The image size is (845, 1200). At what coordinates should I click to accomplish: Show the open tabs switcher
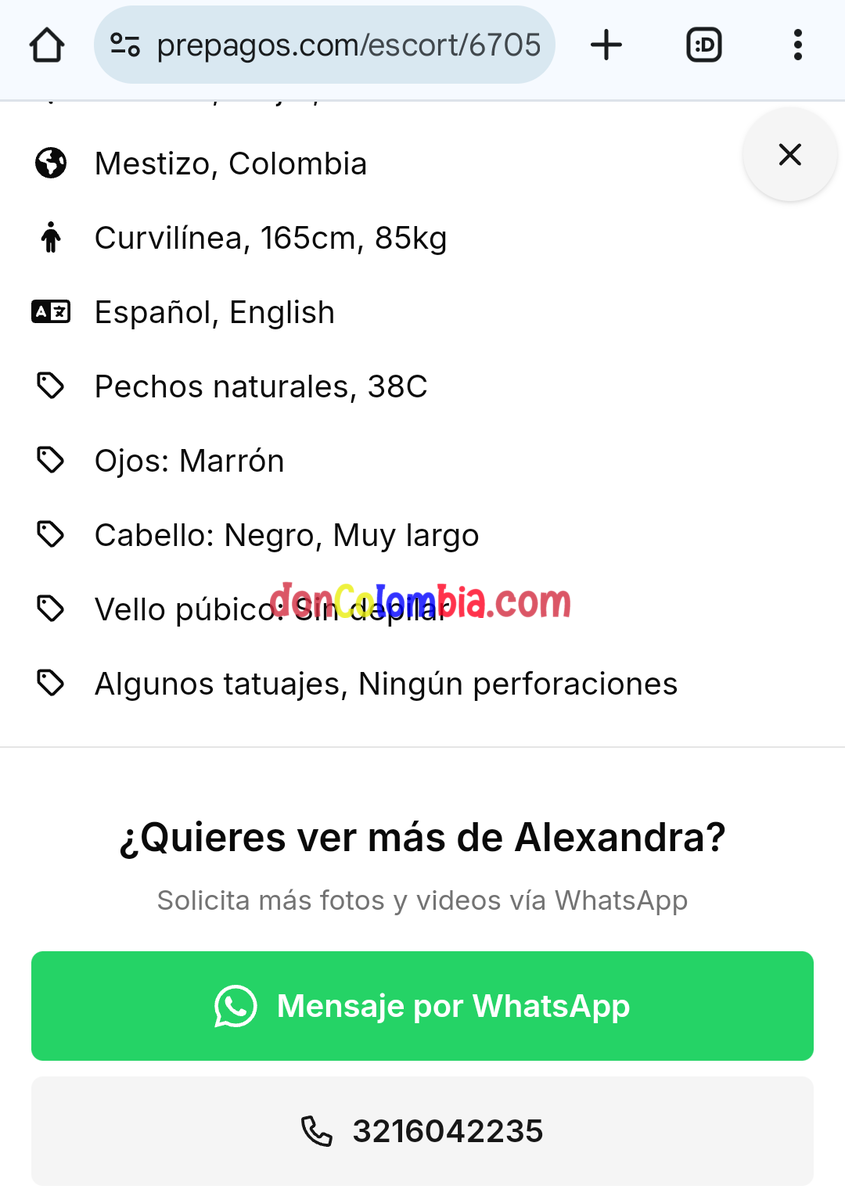(704, 45)
